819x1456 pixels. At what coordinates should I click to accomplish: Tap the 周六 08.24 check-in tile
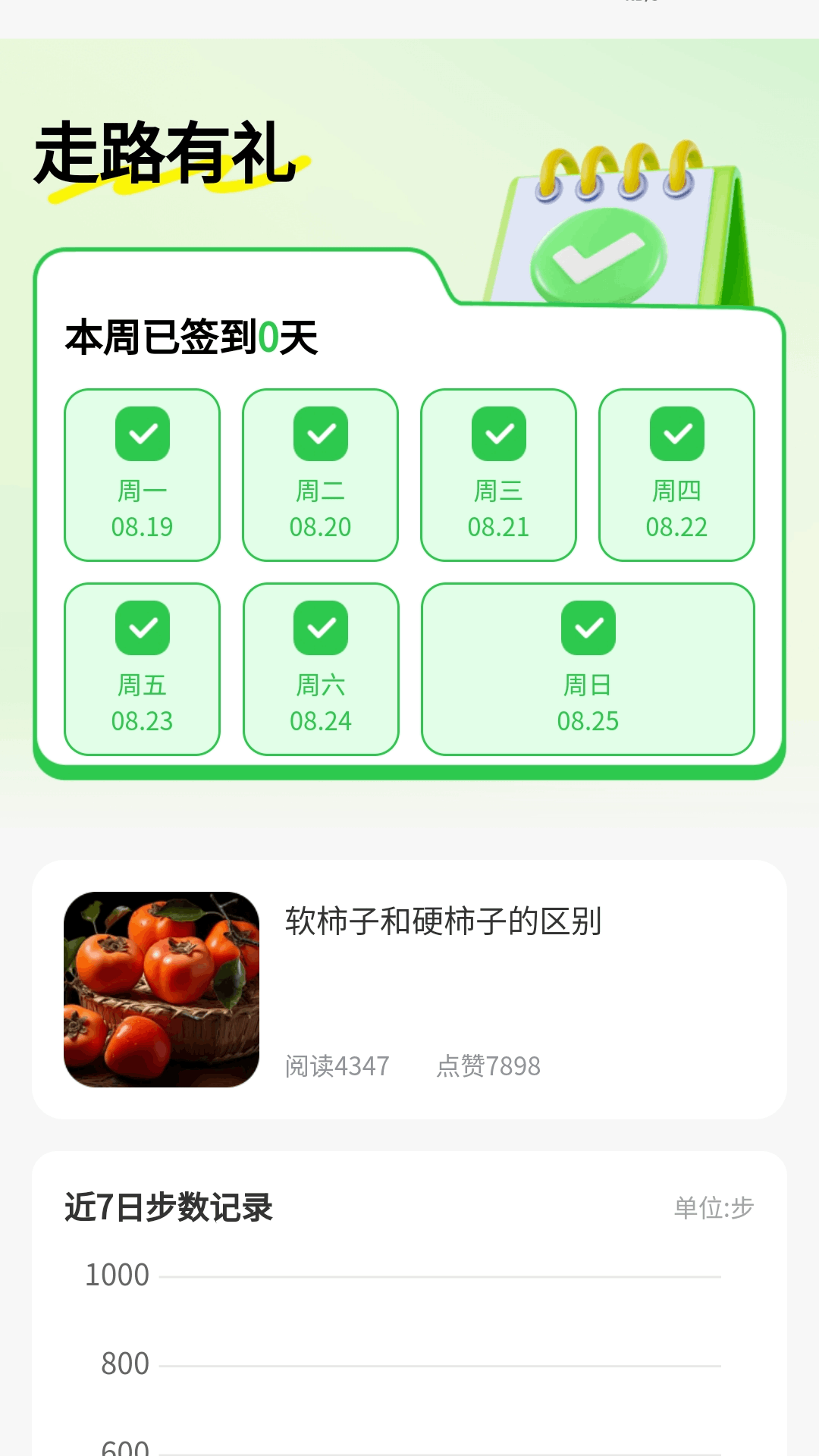(321, 670)
